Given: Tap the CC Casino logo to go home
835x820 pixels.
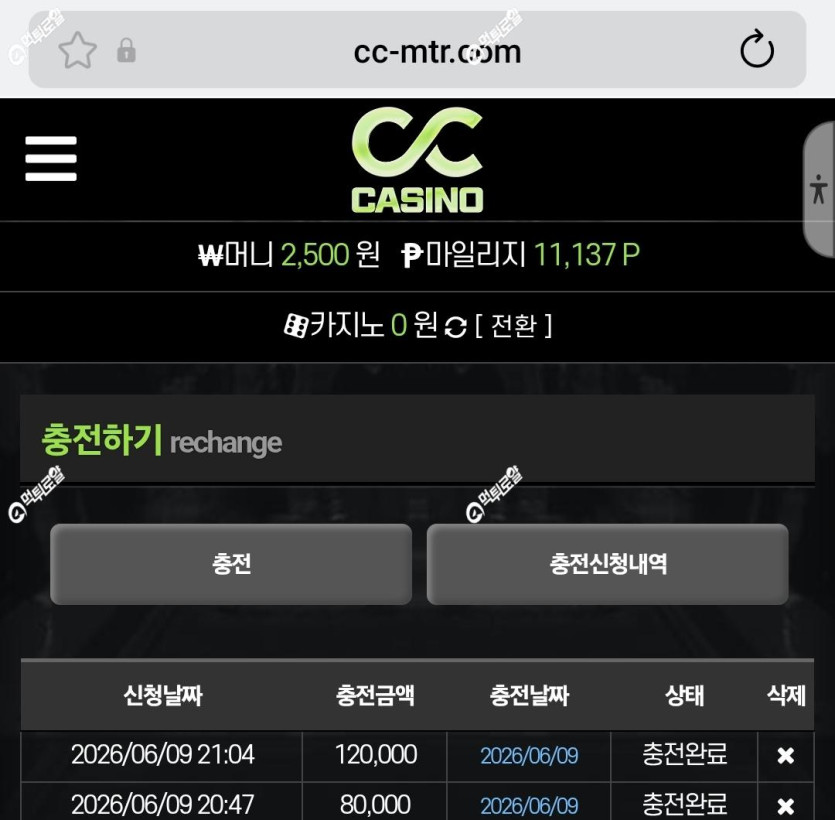Looking at the screenshot, I should 417,160.
